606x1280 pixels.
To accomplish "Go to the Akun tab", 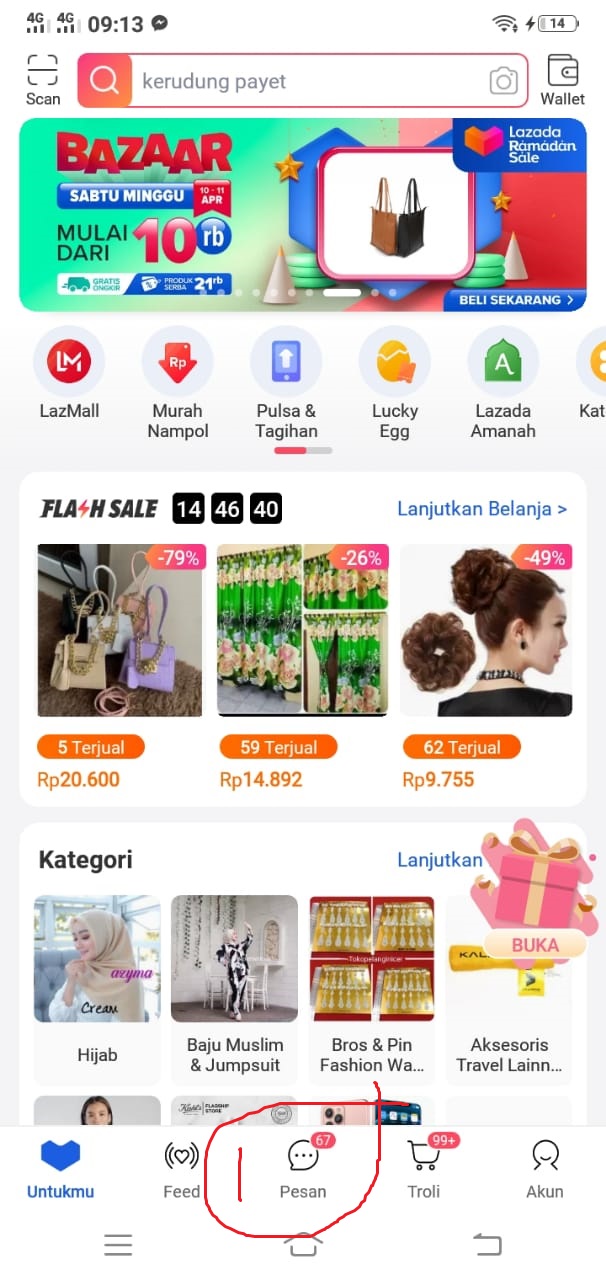I will [545, 1167].
